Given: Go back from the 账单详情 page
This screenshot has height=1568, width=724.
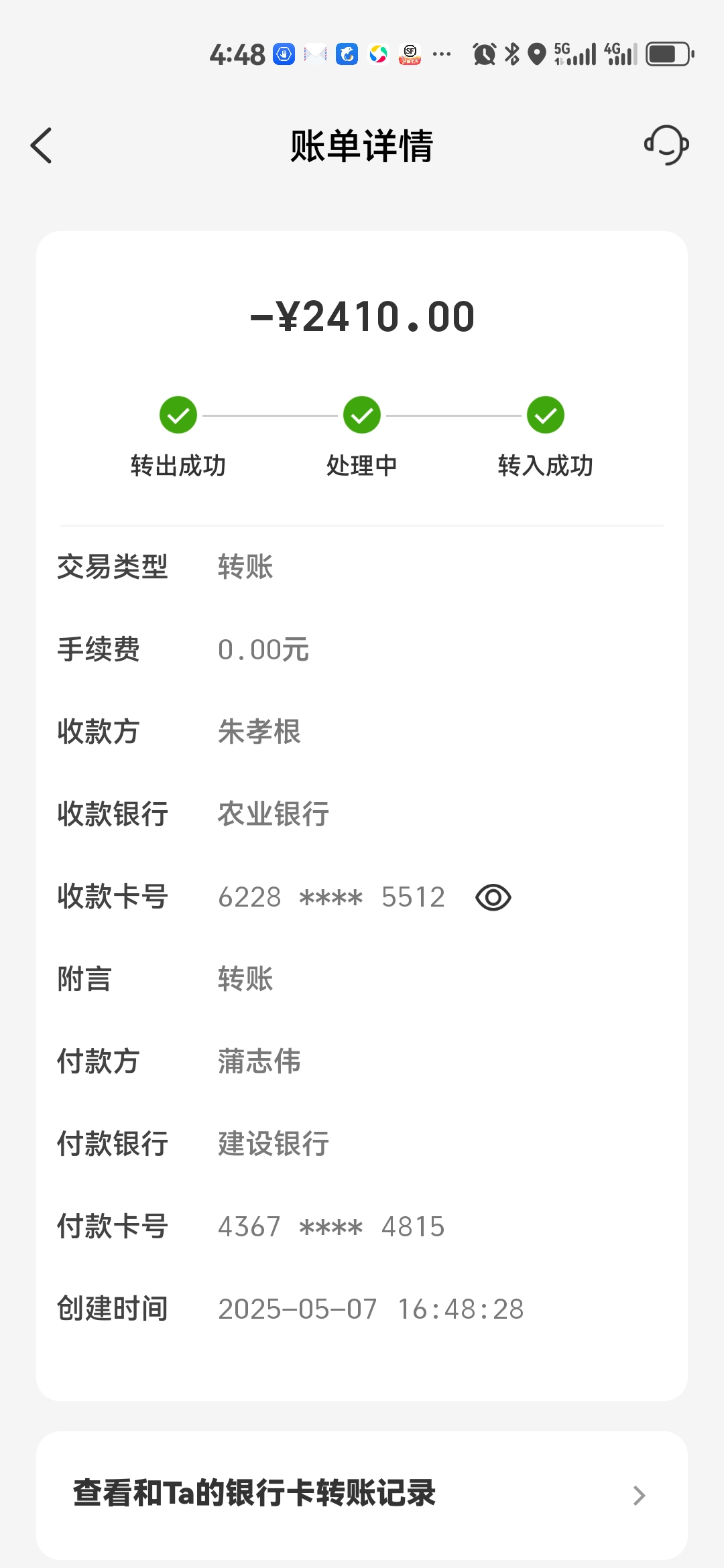Looking at the screenshot, I should [x=41, y=145].
